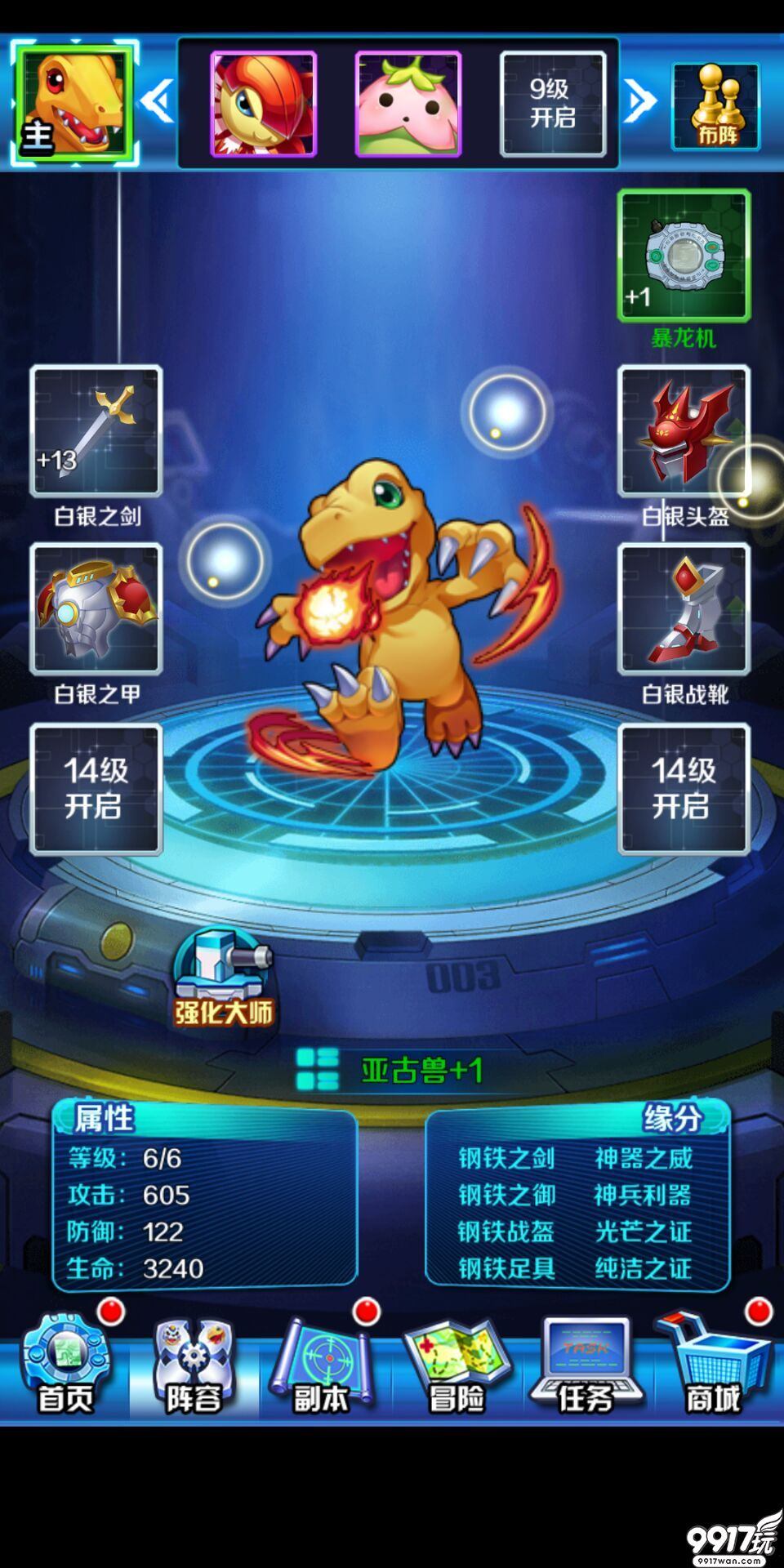Select the red-haired bird teammate slot
784x1568 pixels.
[x=263, y=104]
